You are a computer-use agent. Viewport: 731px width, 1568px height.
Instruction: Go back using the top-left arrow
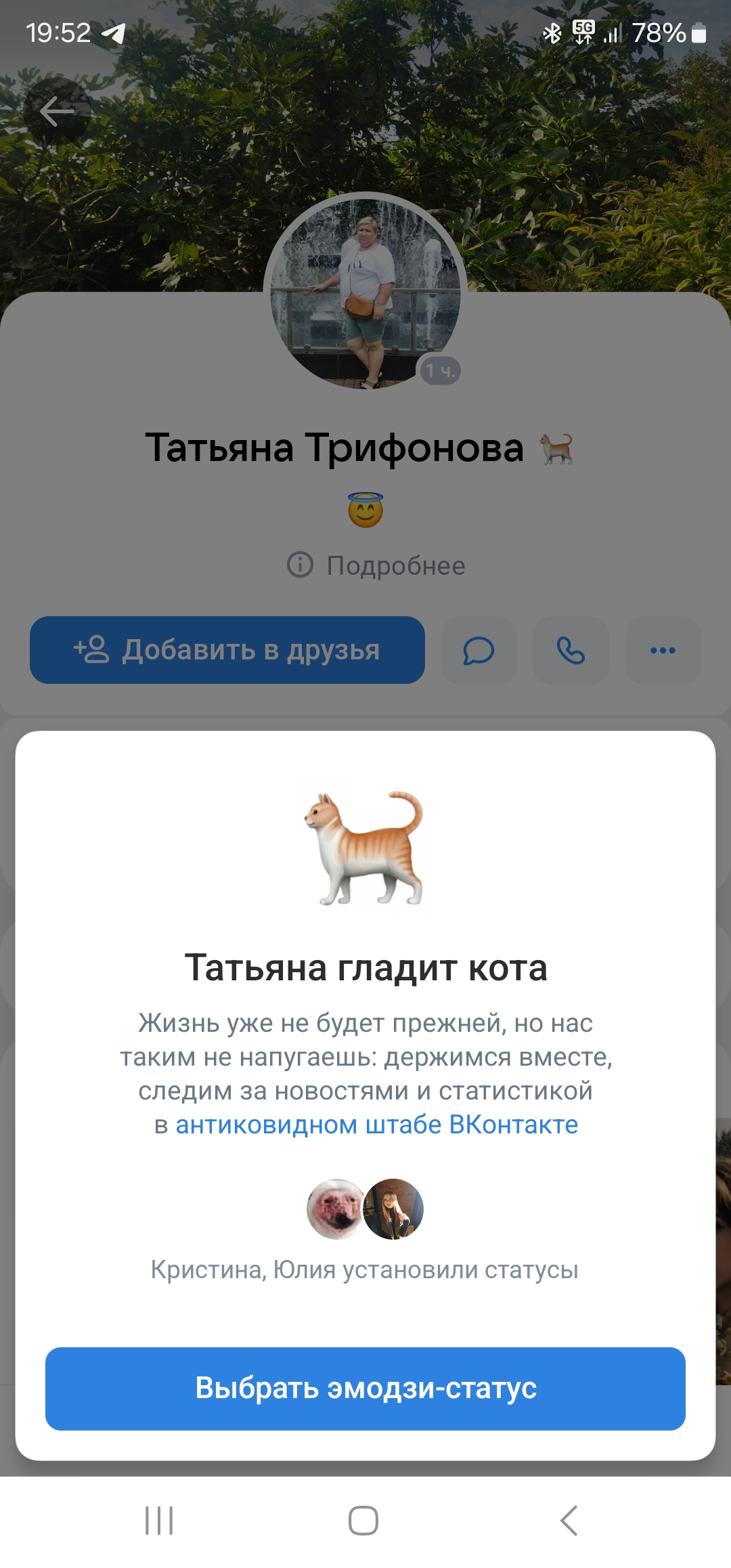tap(57, 111)
